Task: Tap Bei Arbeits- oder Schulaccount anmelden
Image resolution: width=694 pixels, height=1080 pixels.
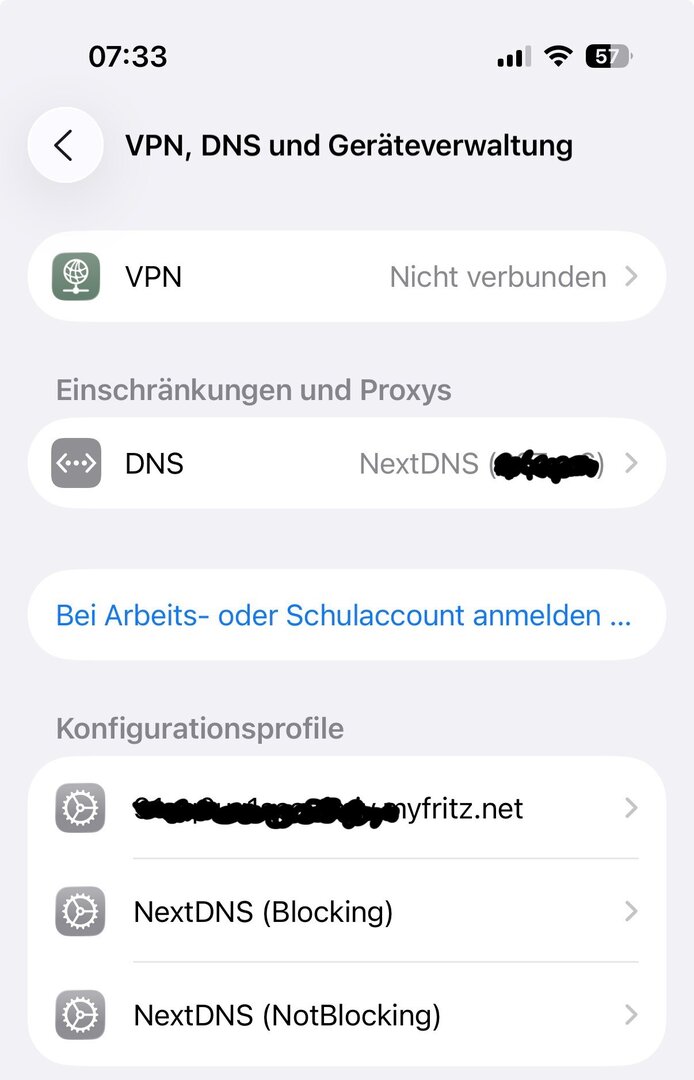Action: (343, 615)
